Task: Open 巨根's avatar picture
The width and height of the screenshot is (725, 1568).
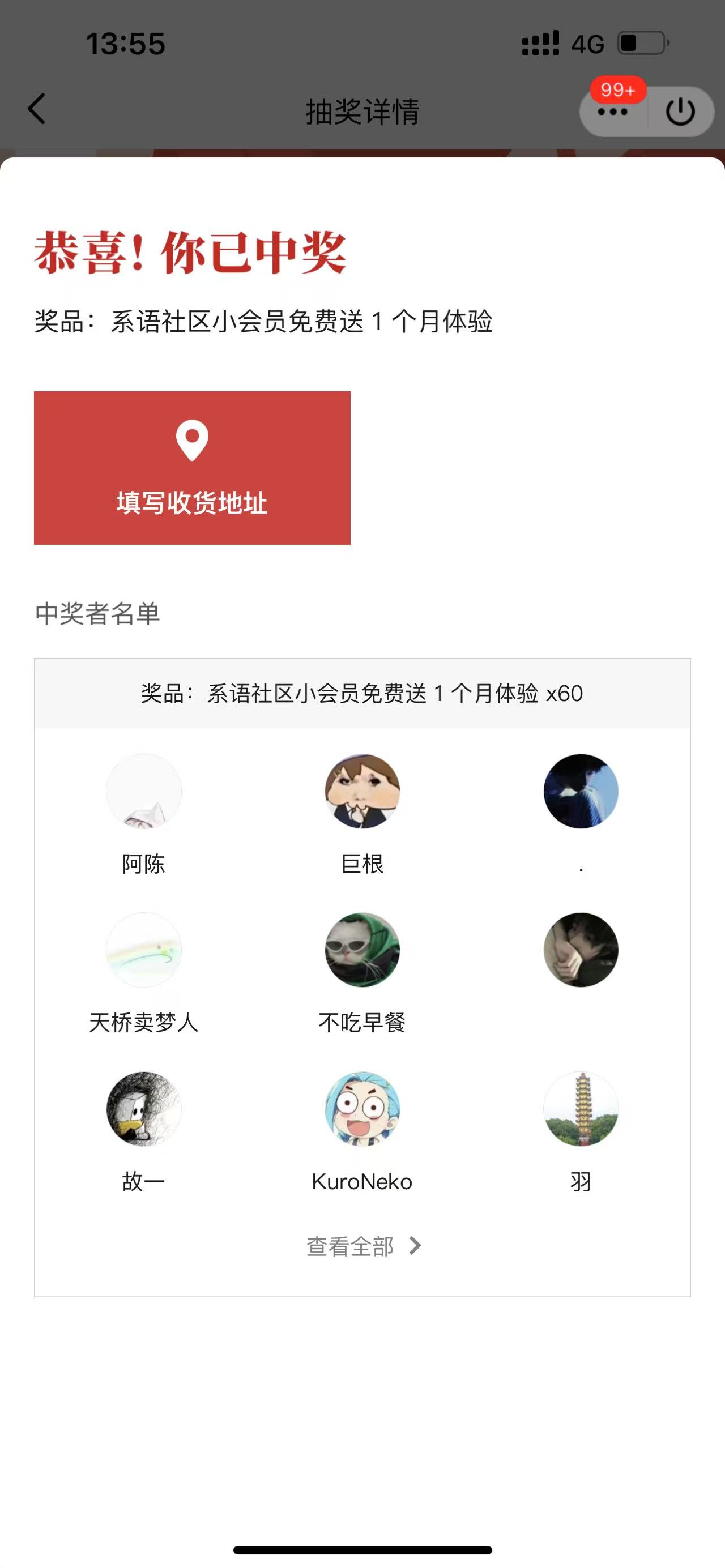Action: (x=363, y=792)
